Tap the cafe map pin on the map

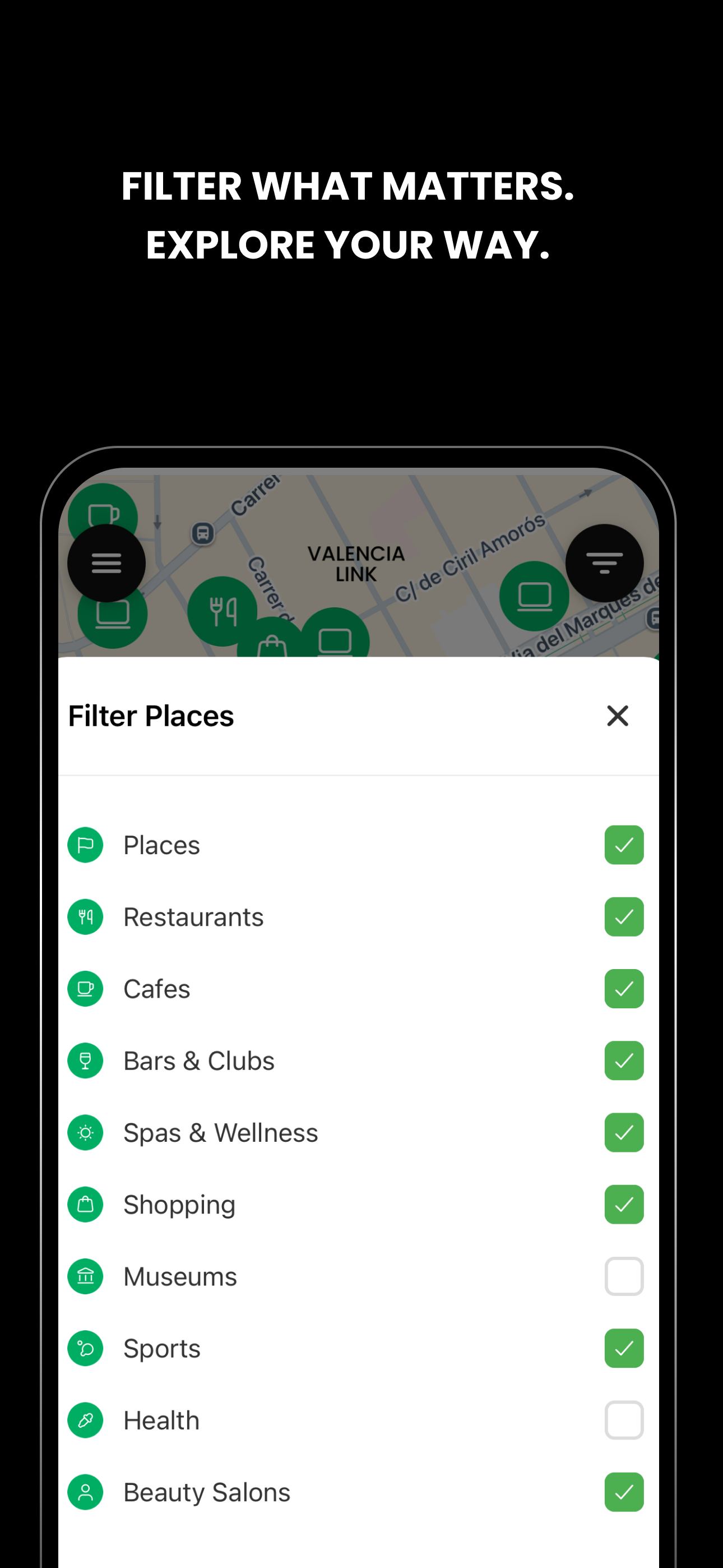click(104, 513)
